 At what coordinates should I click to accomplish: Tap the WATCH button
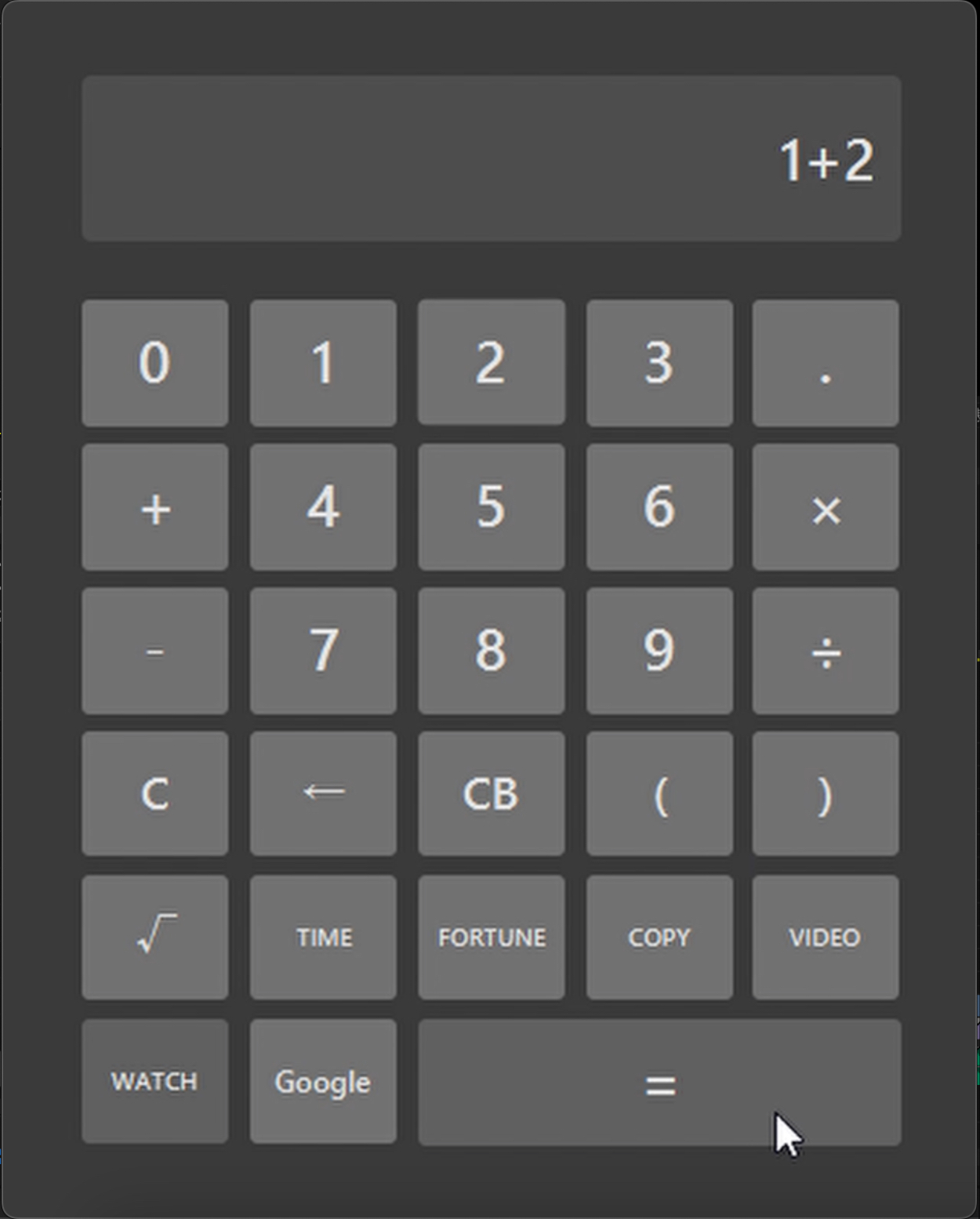[155, 1081]
